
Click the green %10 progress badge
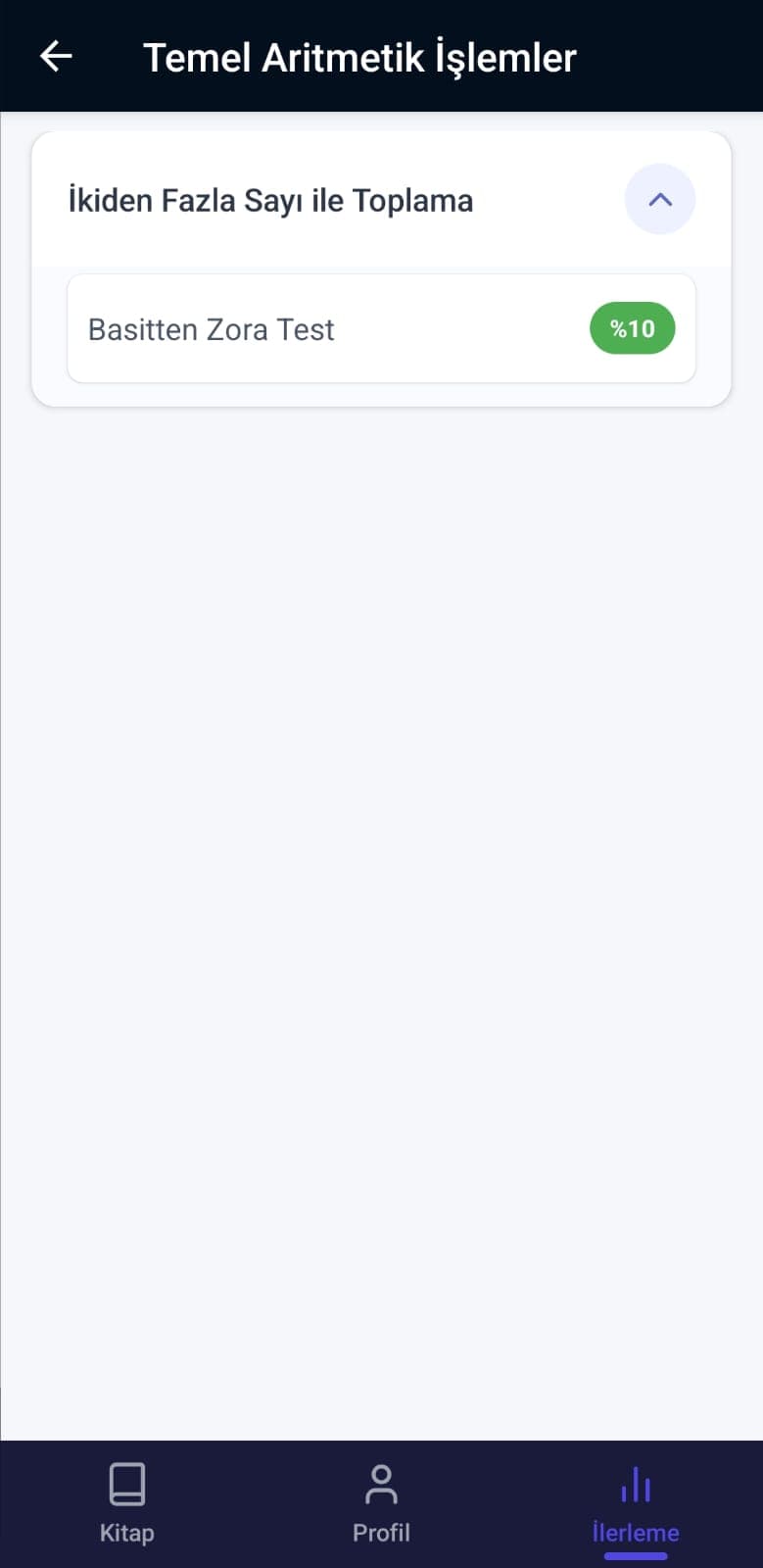click(632, 328)
